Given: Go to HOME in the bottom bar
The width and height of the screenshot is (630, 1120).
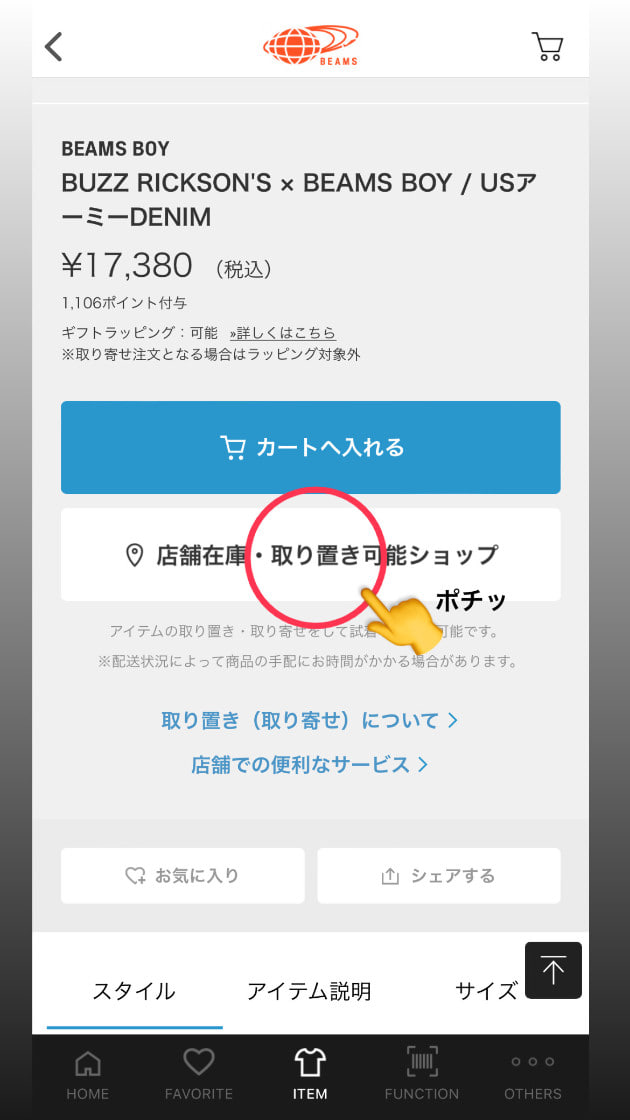Looking at the screenshot, I should (88, 1075).
